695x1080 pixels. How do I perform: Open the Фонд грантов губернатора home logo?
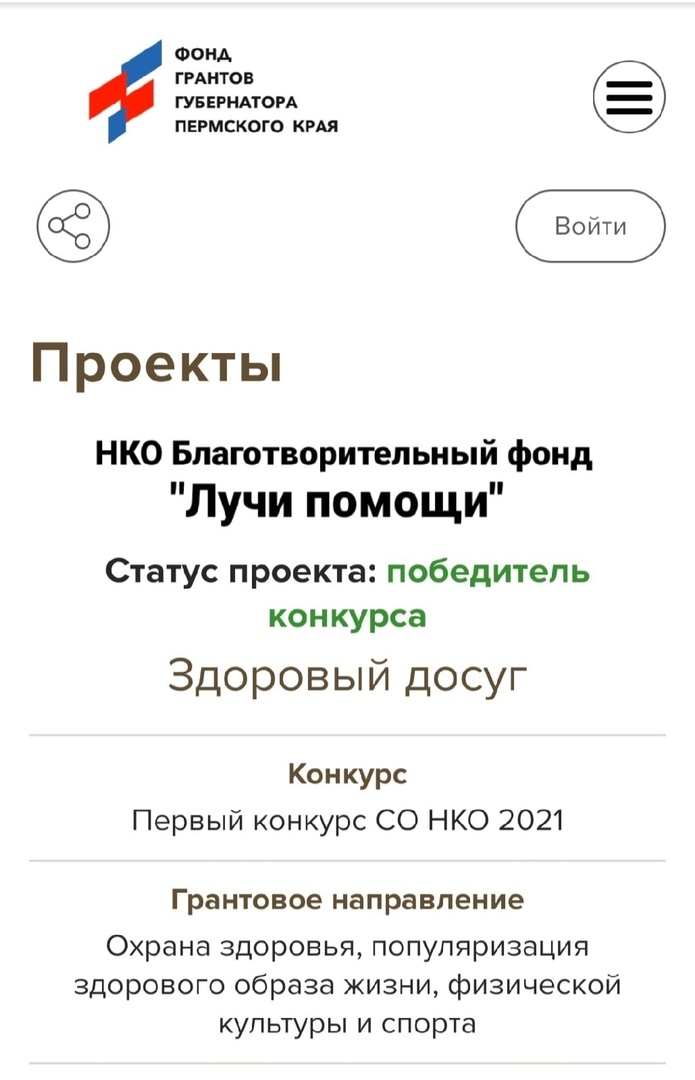pyautogui.click(x=212, y=92)
